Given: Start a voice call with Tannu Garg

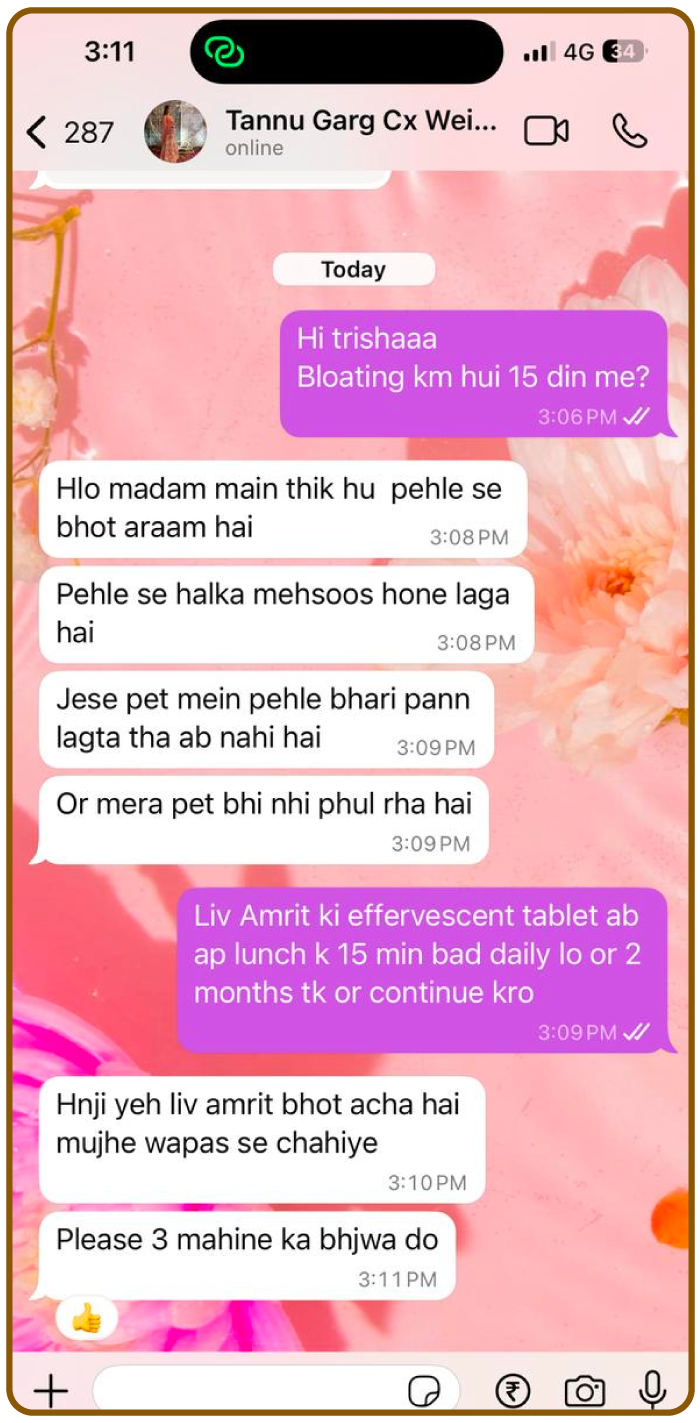Looking at the screenshot, I should click(629, 131).
